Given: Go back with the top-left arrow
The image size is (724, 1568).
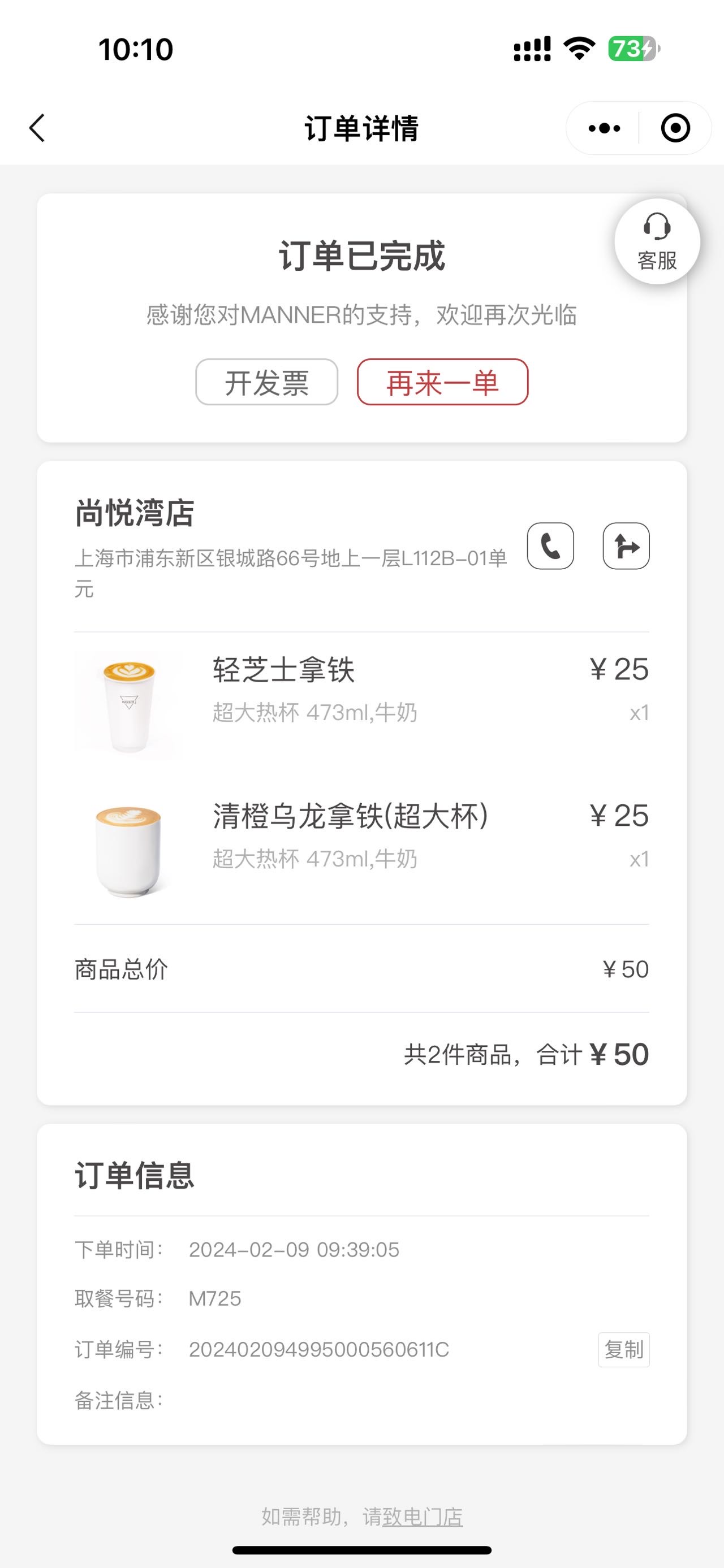Looking at the screenshot, I should 37,128.
